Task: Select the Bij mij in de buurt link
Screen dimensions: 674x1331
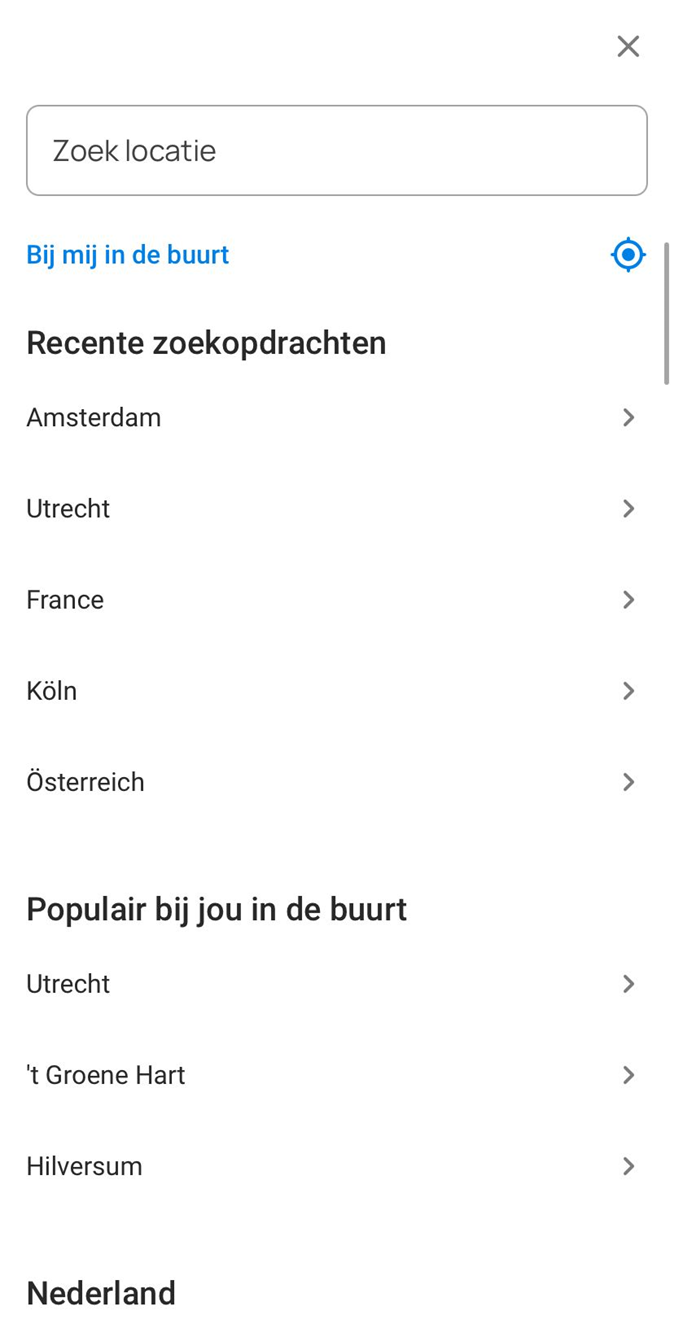Action: [128, 255]
